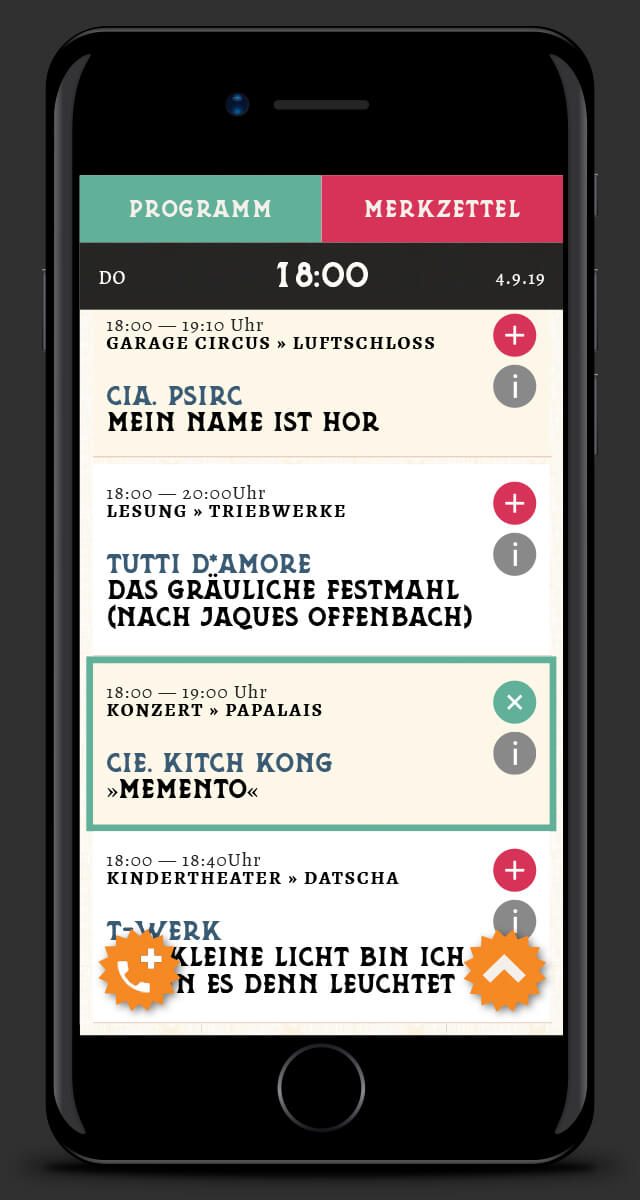Open info for Das gräuliche Festmahl
The width and height of the screenshot is (640, 1200).
[x=514, y=554]
